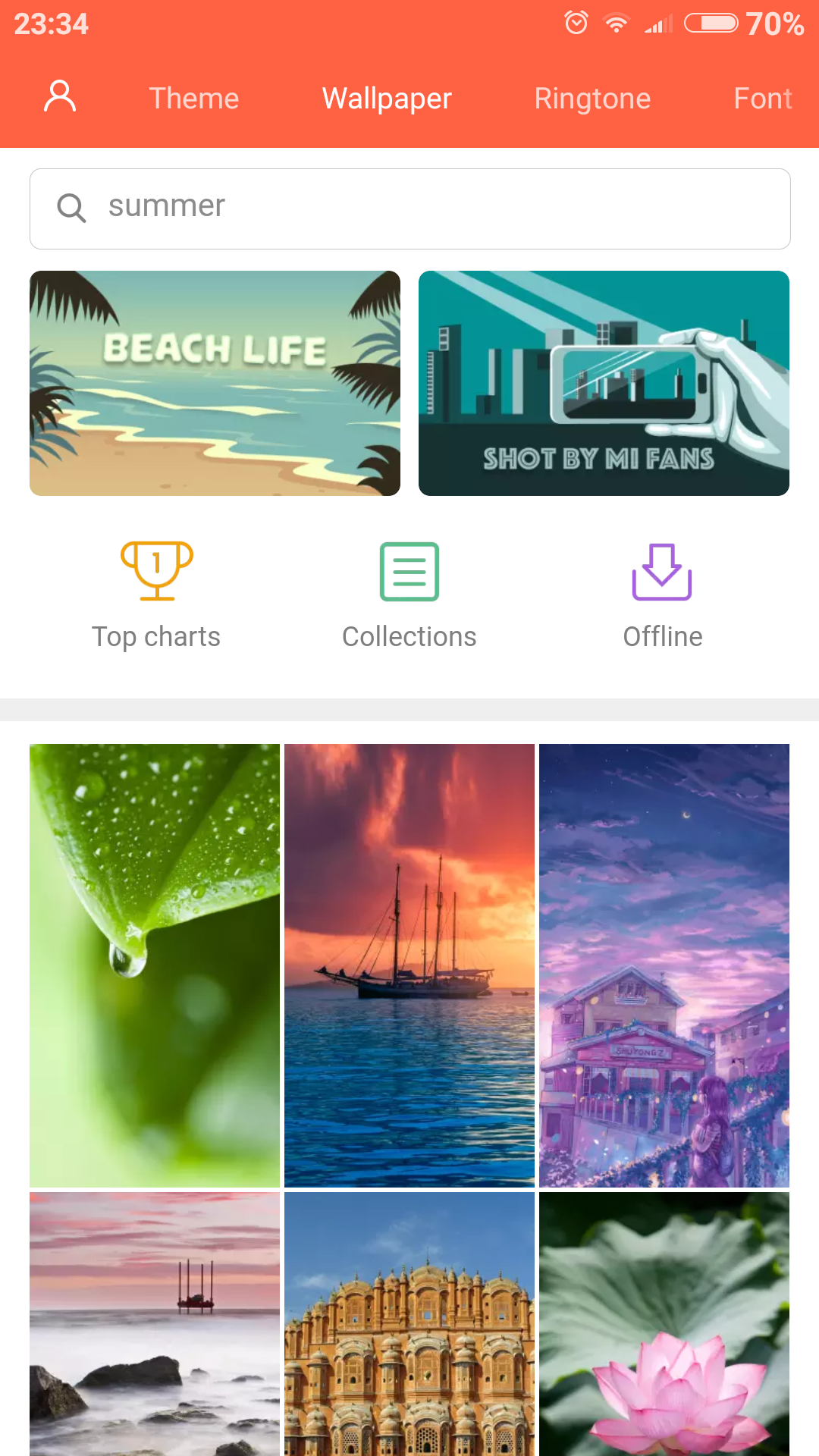View the Hawa Mahal palace wallpaper
This screenshot has width=819, height=1456.
pyautogui.click(x=409, y=1323)
